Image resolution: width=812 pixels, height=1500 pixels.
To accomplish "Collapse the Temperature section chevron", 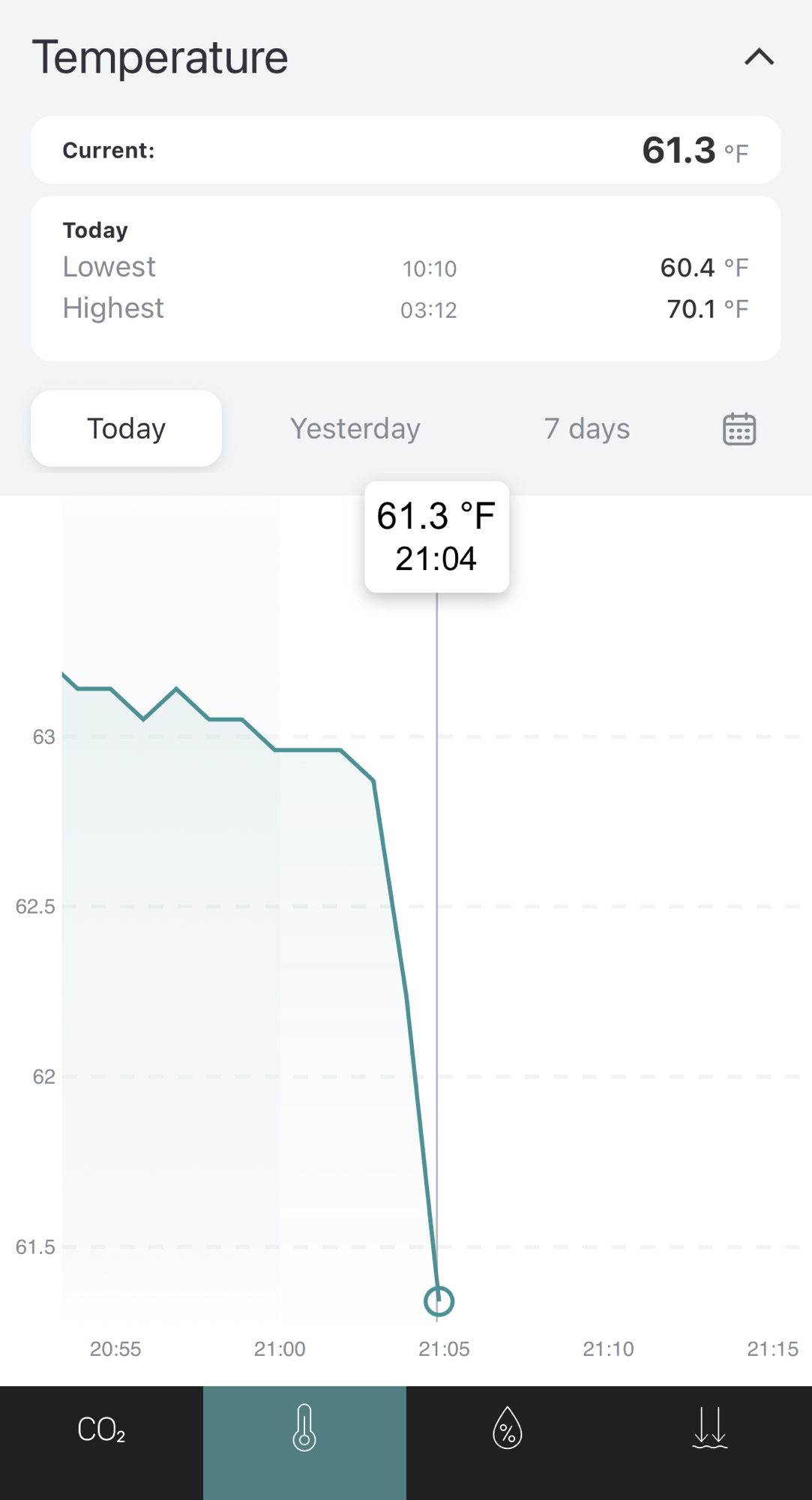I will (759, 57).
